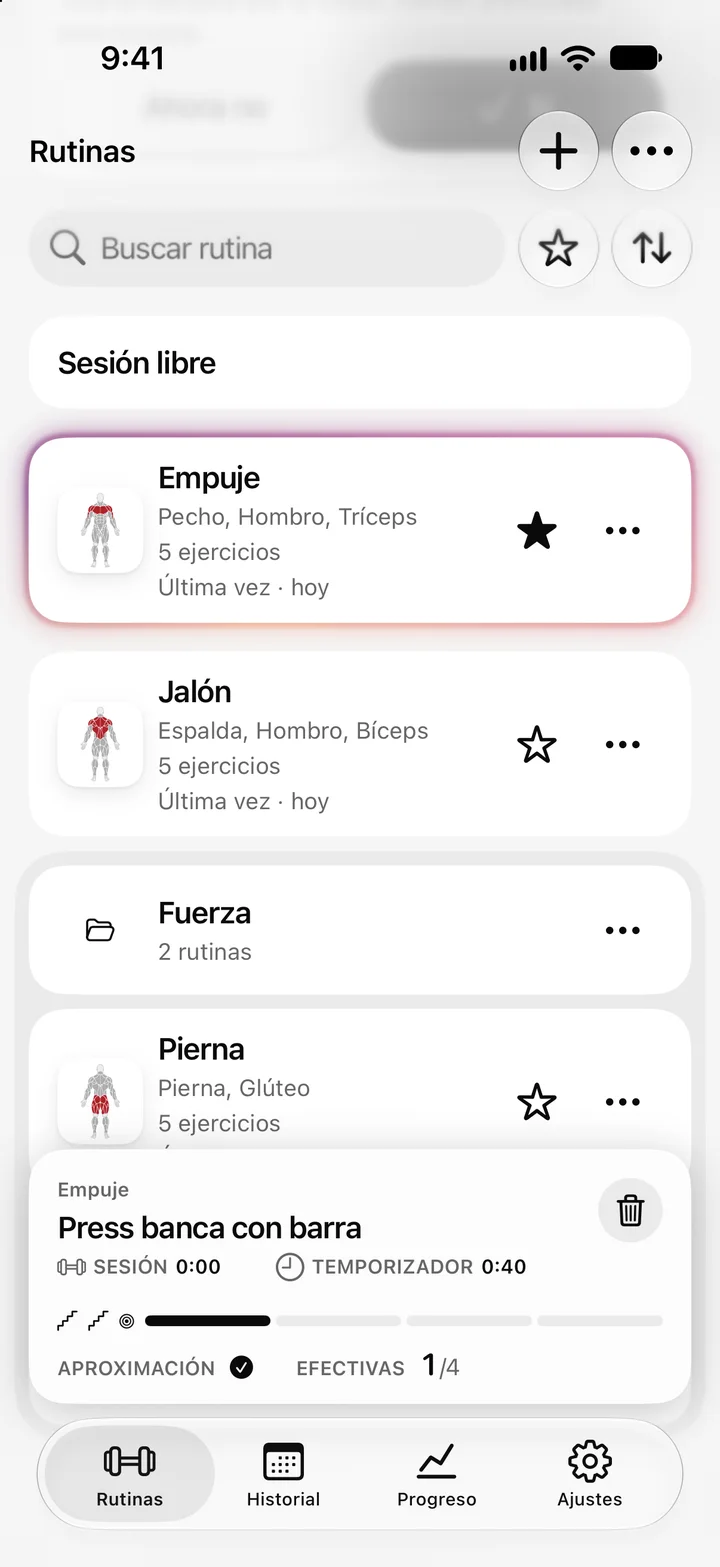Open the top overflow menu next to plus
Viewport: 720px width, 1567px height.
651,151
